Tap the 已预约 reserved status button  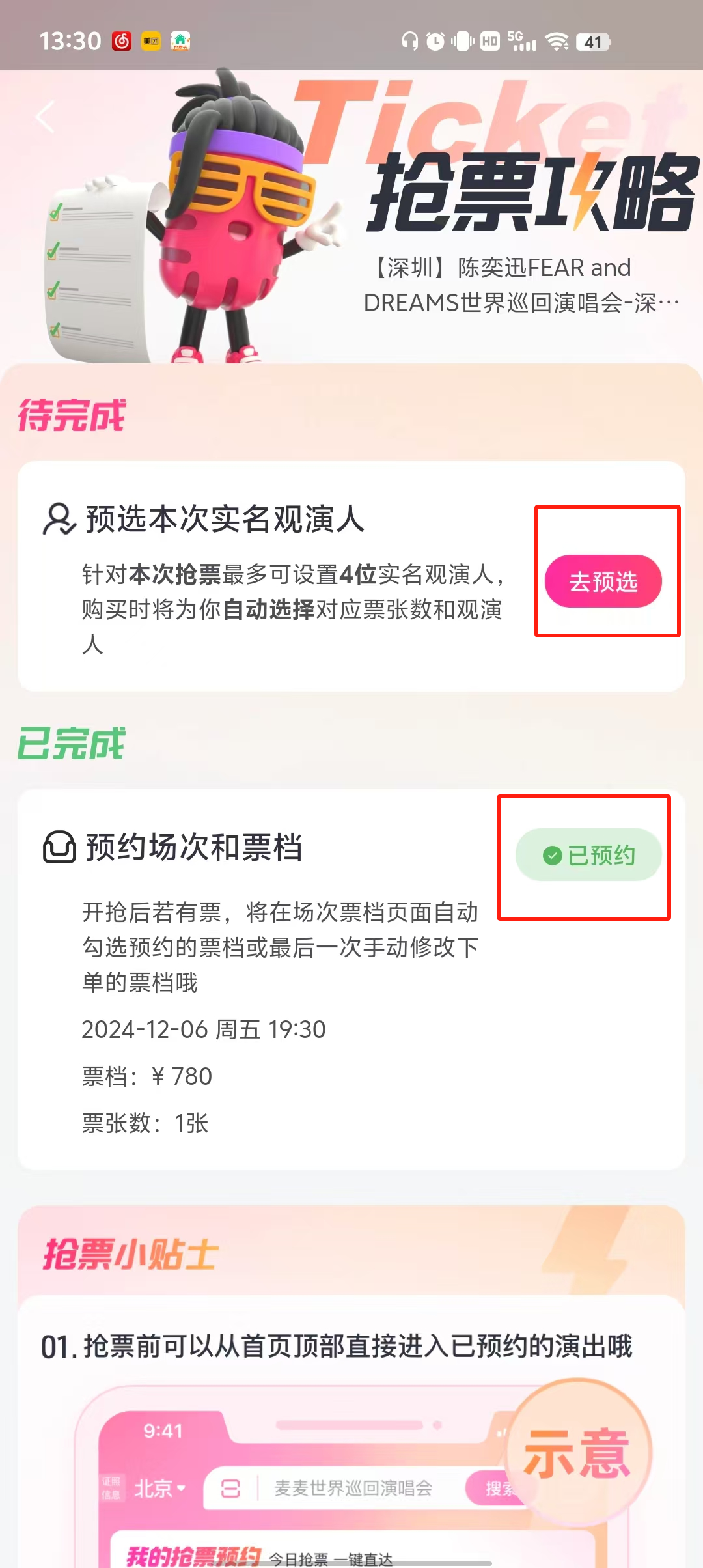[x=588, y=855]
